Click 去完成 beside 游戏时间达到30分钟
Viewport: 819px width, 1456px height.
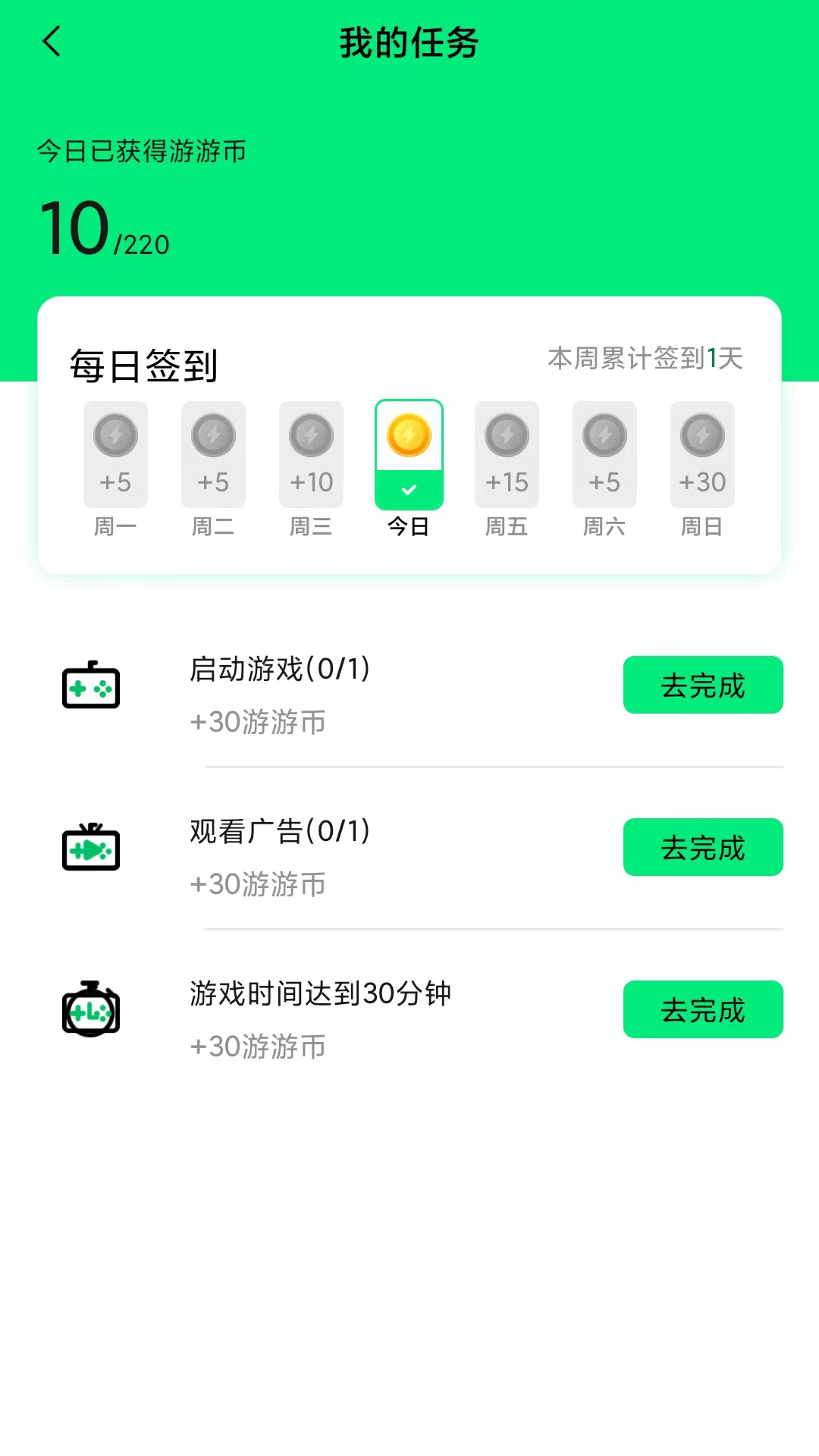pos(703,1009)
